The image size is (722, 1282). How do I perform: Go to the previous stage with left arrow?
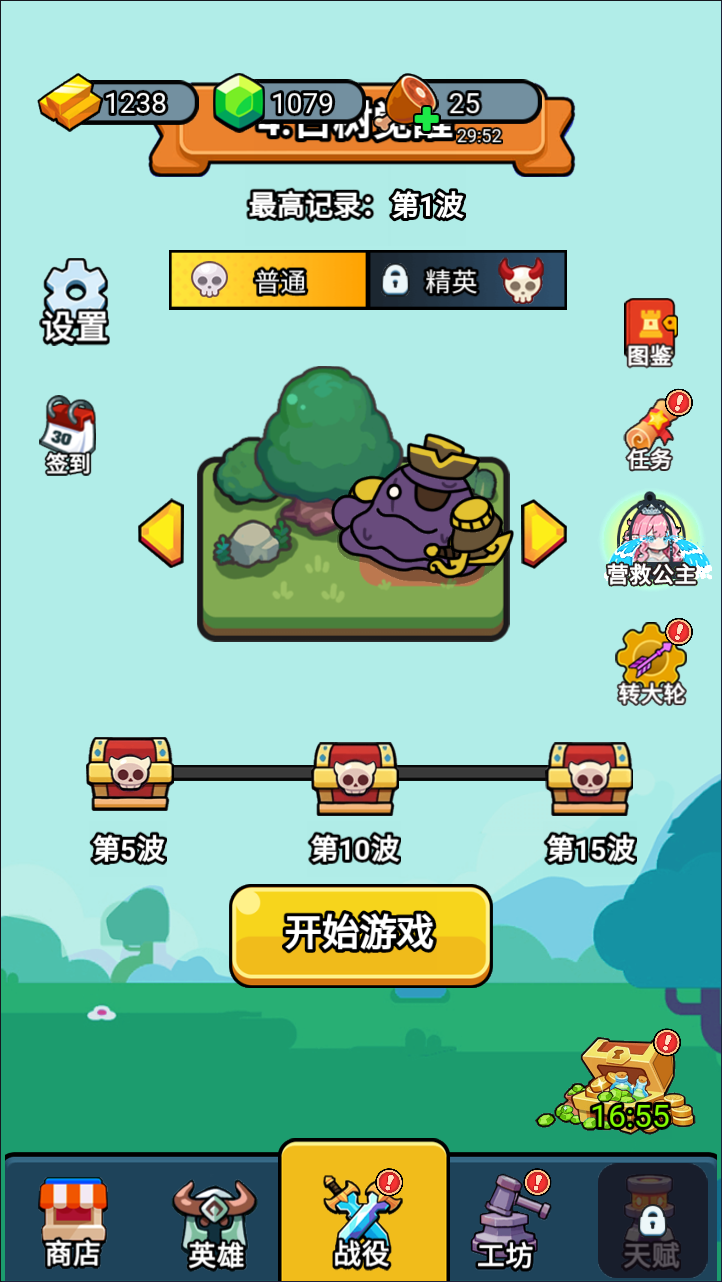pos(161,533)
